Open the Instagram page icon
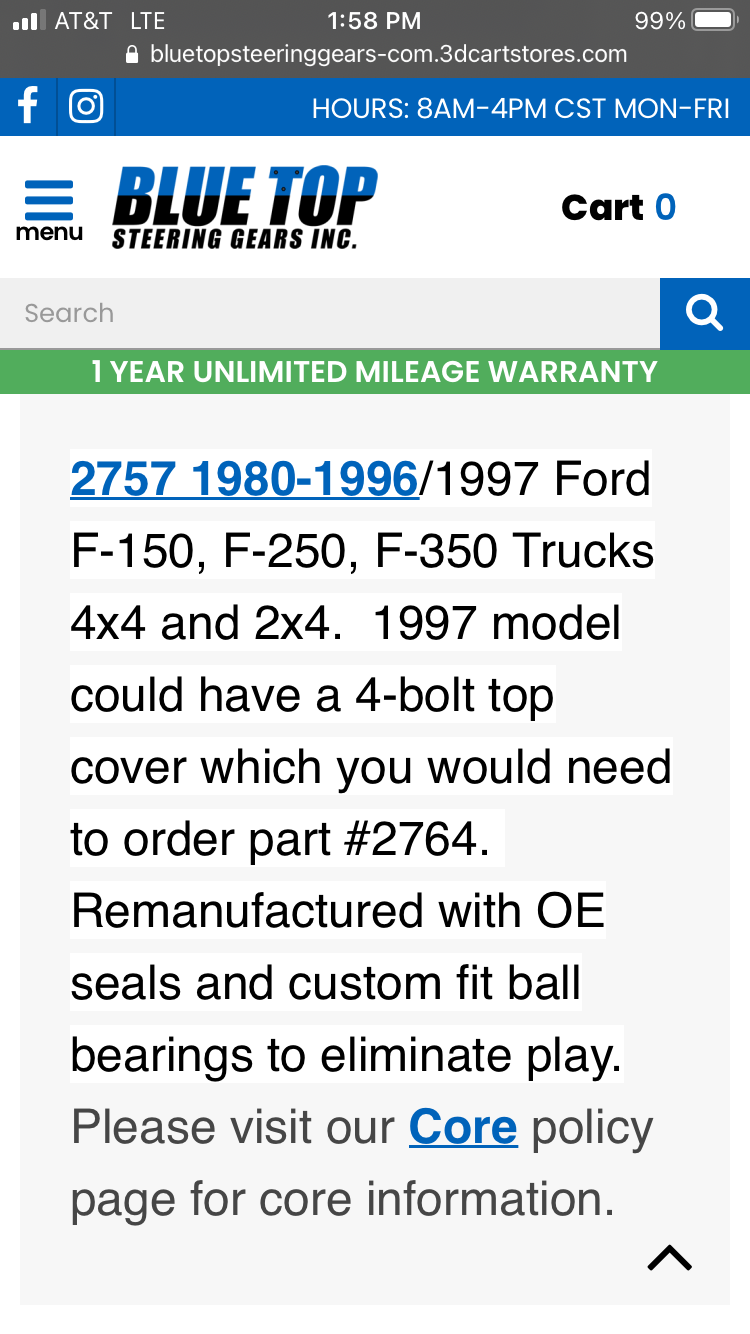Screen dimensions: 750x1334 click(x=86, y=107)
